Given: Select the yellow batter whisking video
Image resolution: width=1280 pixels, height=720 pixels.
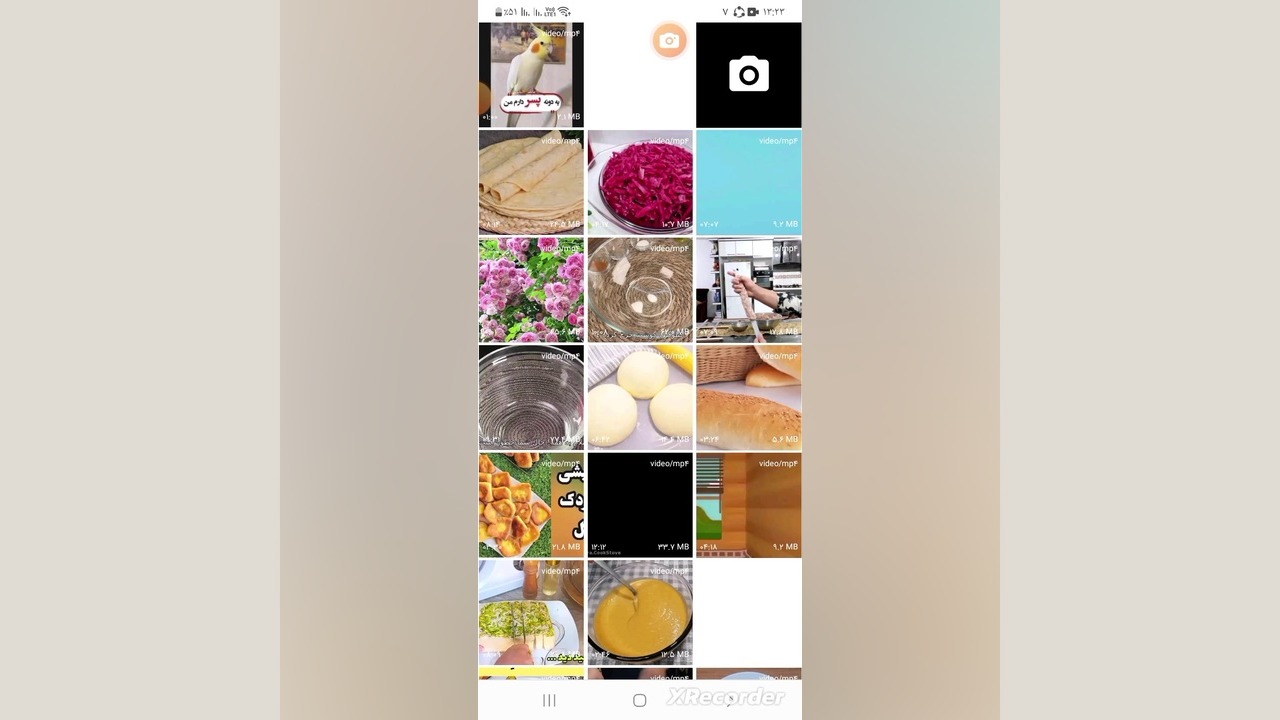Looking at the screenshot, I should tap(640, 612).
